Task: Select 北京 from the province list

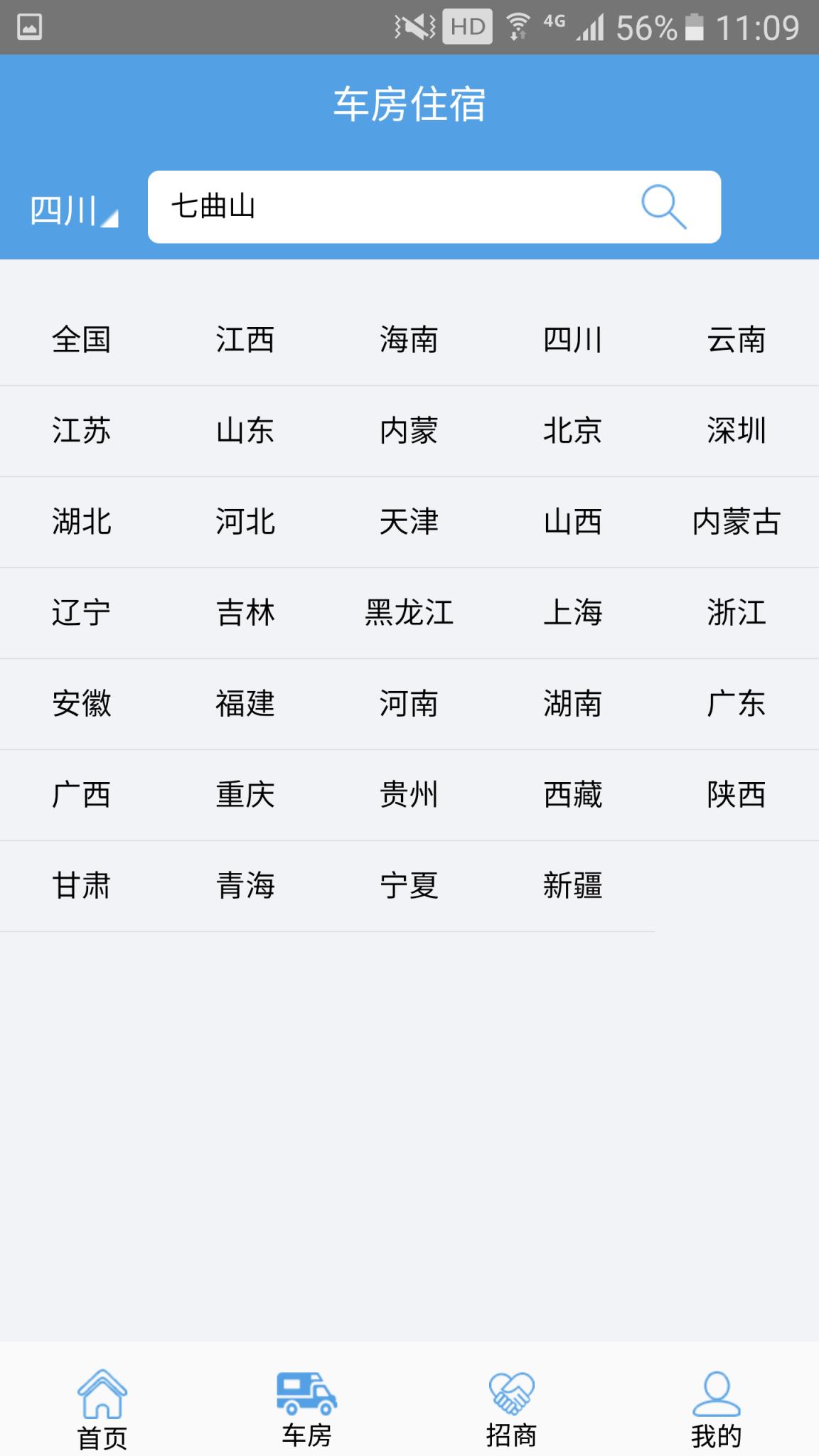Action: (573, 430)
